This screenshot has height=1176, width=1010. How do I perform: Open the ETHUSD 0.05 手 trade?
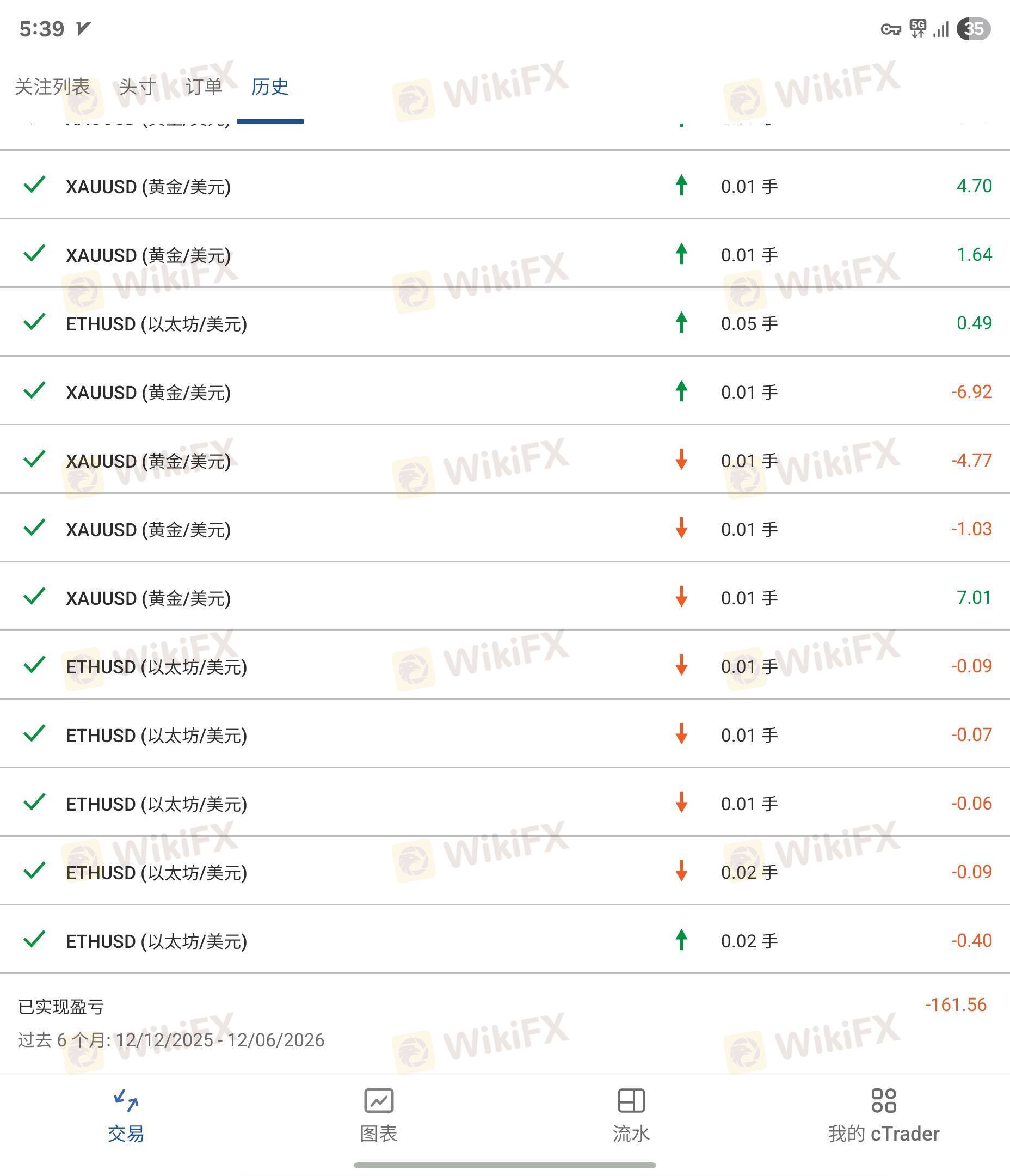click(505, 322)
